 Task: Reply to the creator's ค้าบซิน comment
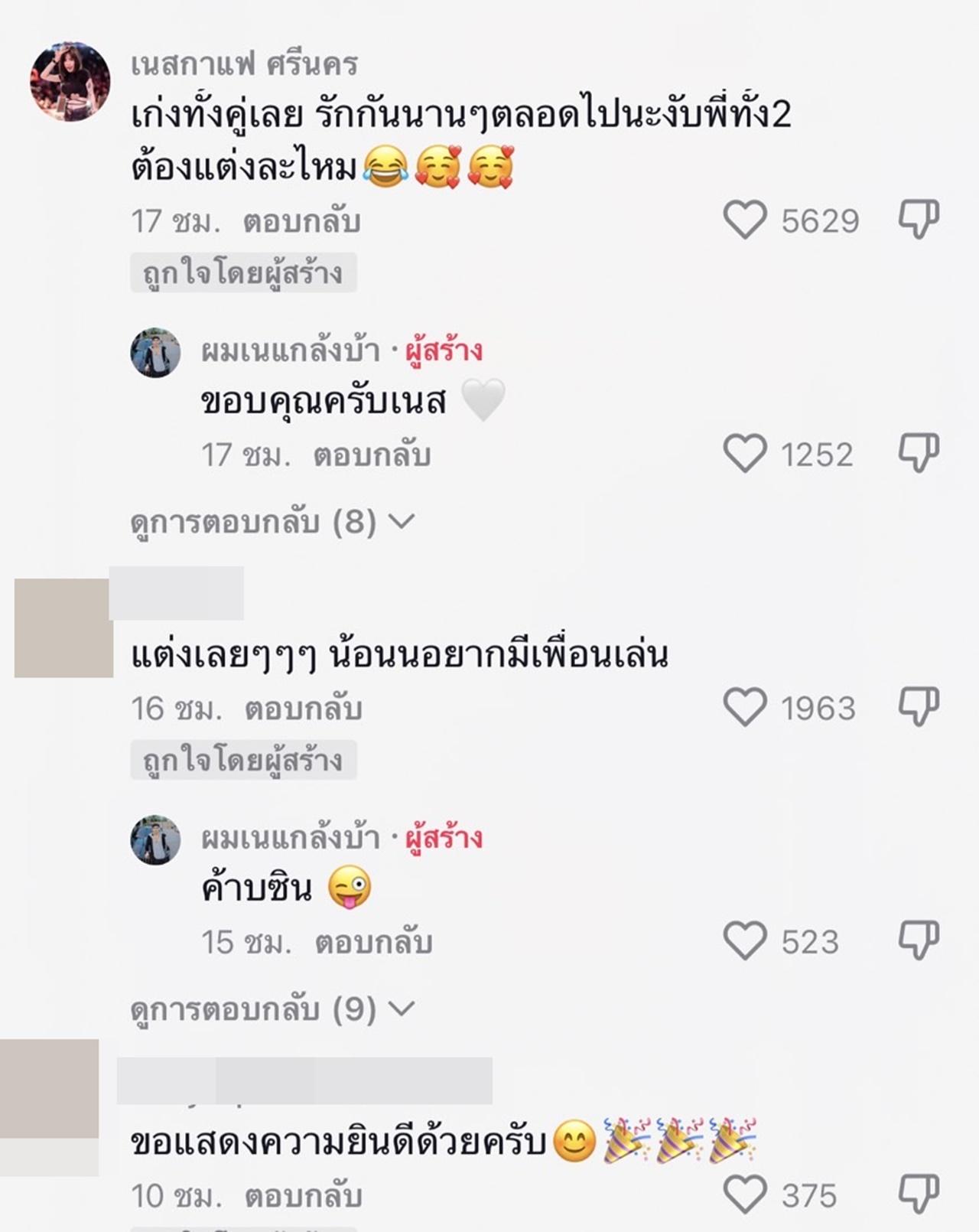373,942
